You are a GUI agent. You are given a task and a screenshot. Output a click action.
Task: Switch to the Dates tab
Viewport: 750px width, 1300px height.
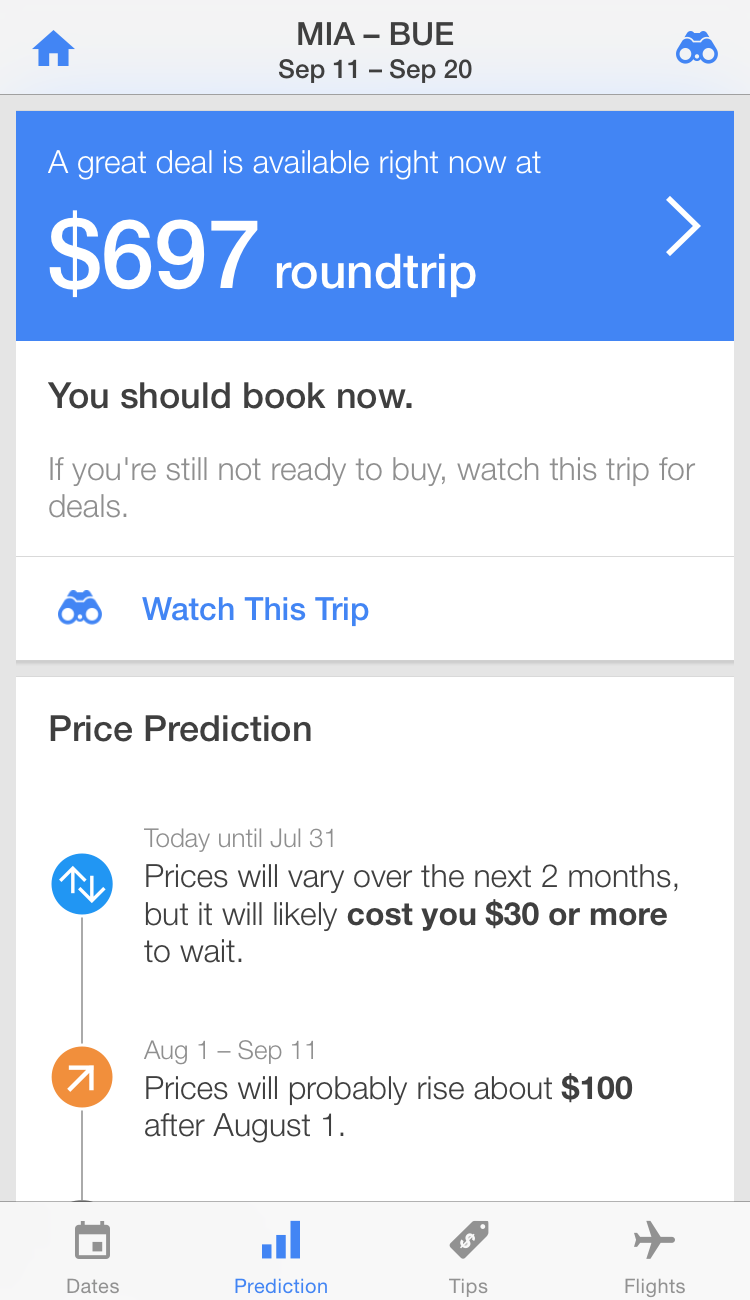[x=93, y=1256]
